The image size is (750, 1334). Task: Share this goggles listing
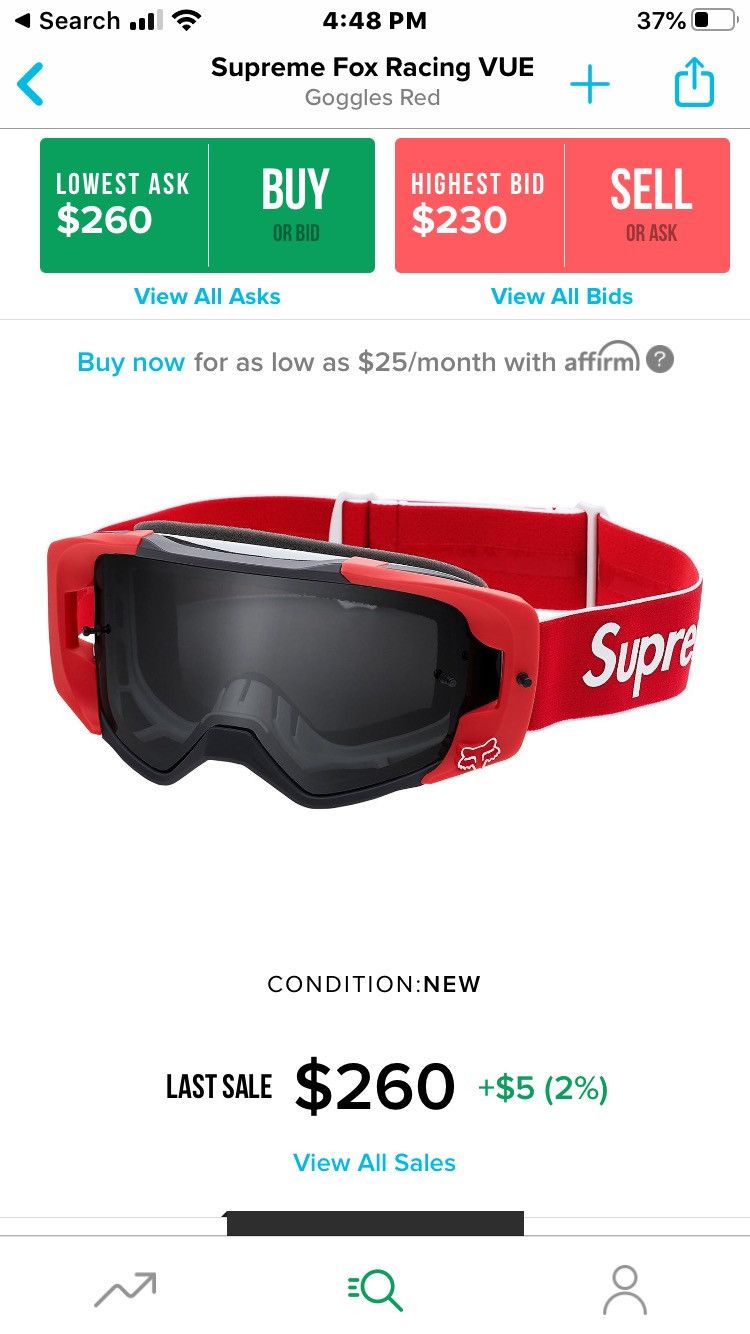[694, 83]
